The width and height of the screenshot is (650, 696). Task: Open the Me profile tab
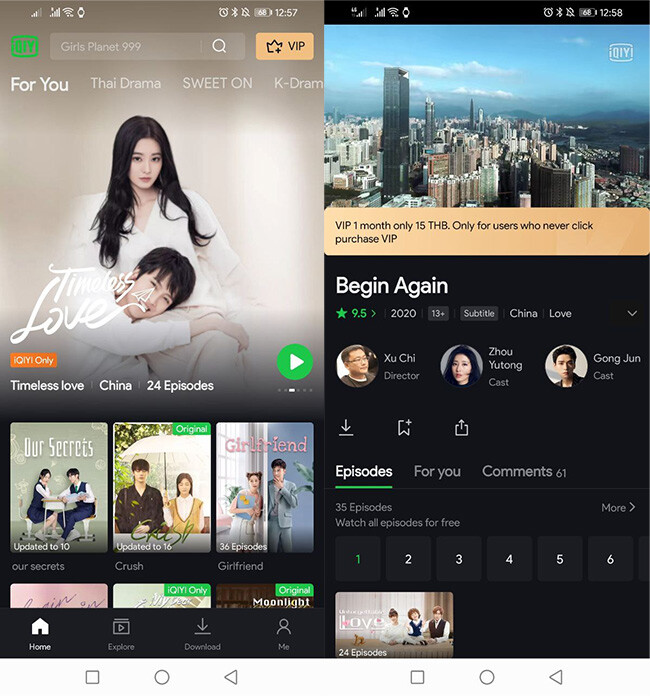point(284,634)
